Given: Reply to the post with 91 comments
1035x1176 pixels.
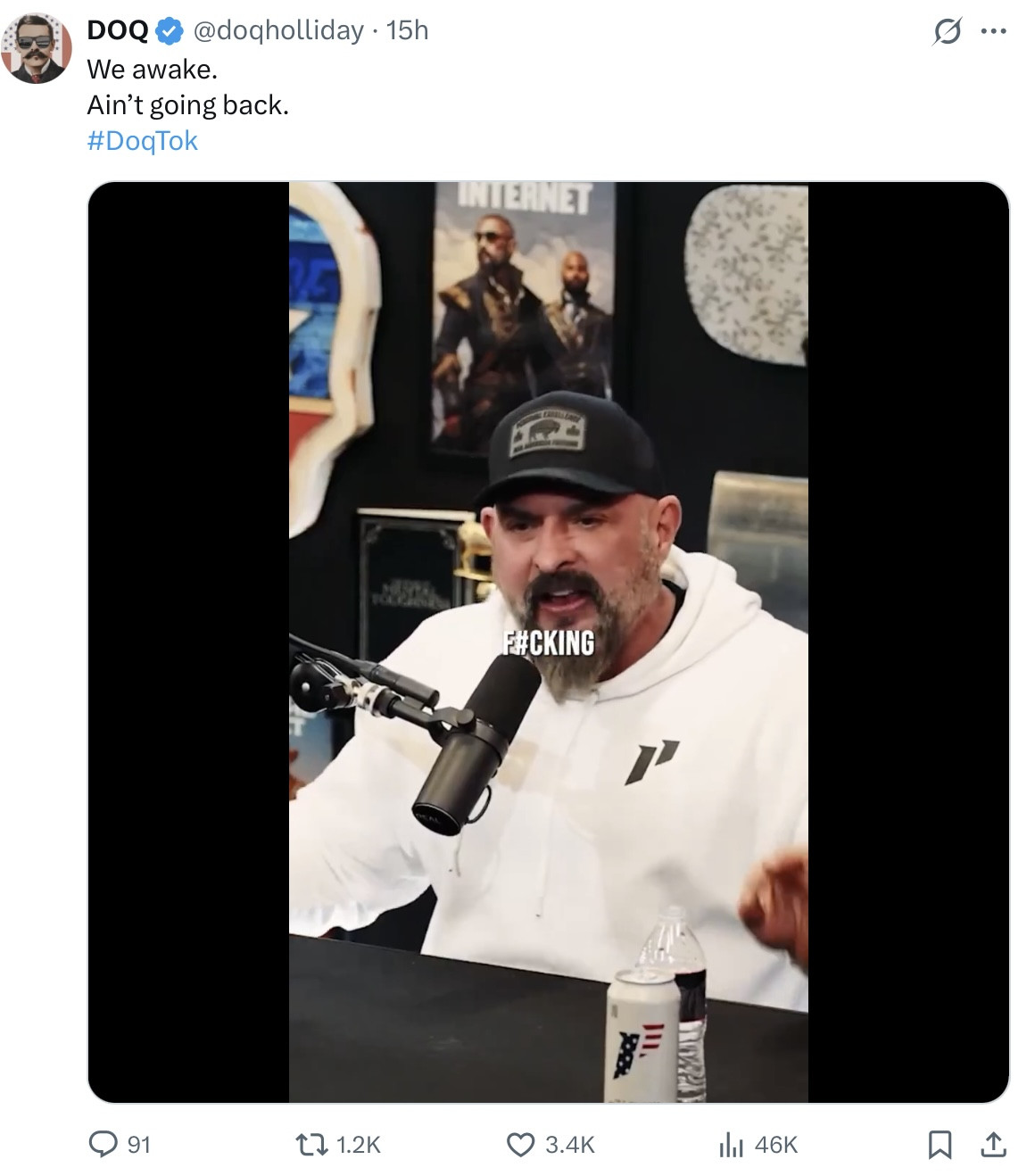Looking at the screenshot, I should click(x=103, y=1144).
